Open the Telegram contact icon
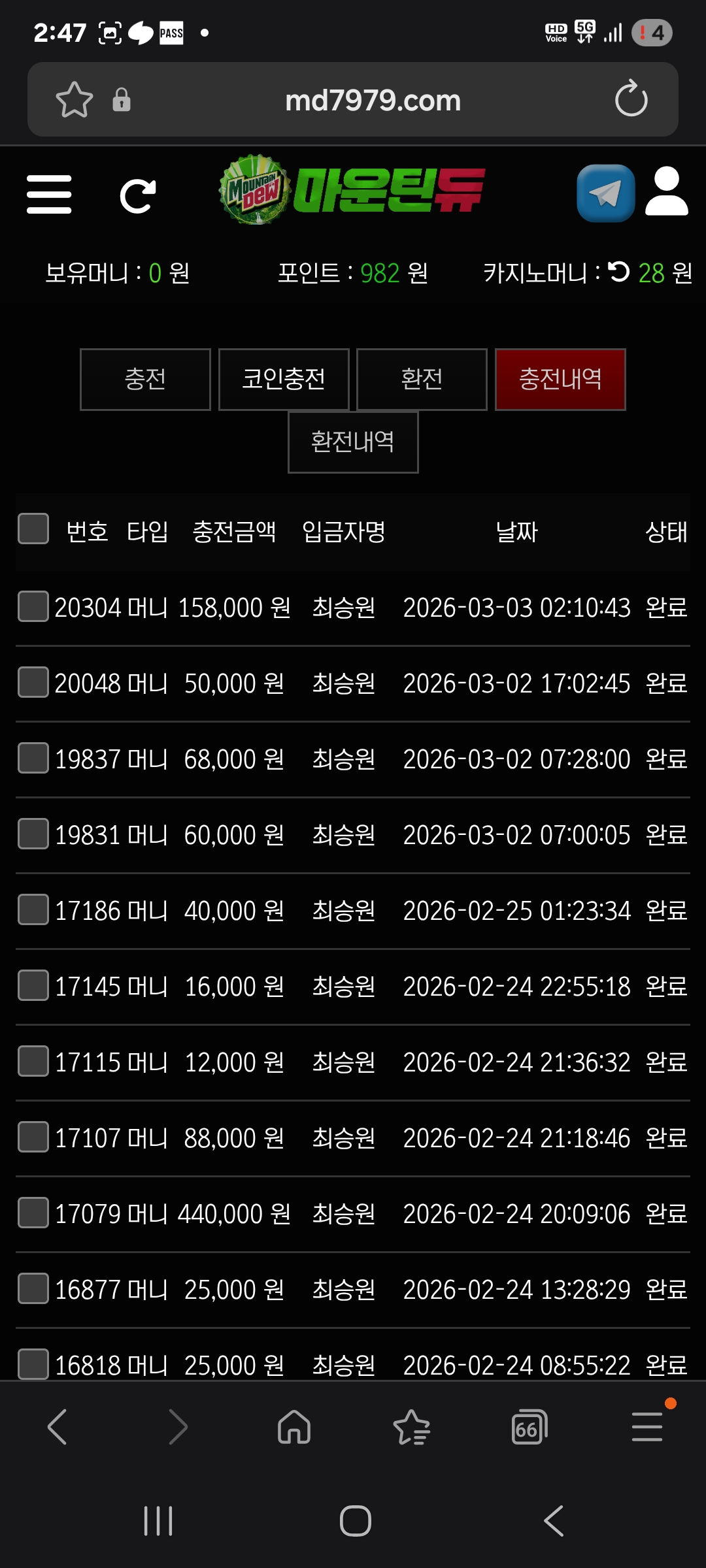Image resolution: width=706 pixels, height=1568 pixels. pos(605,193)
